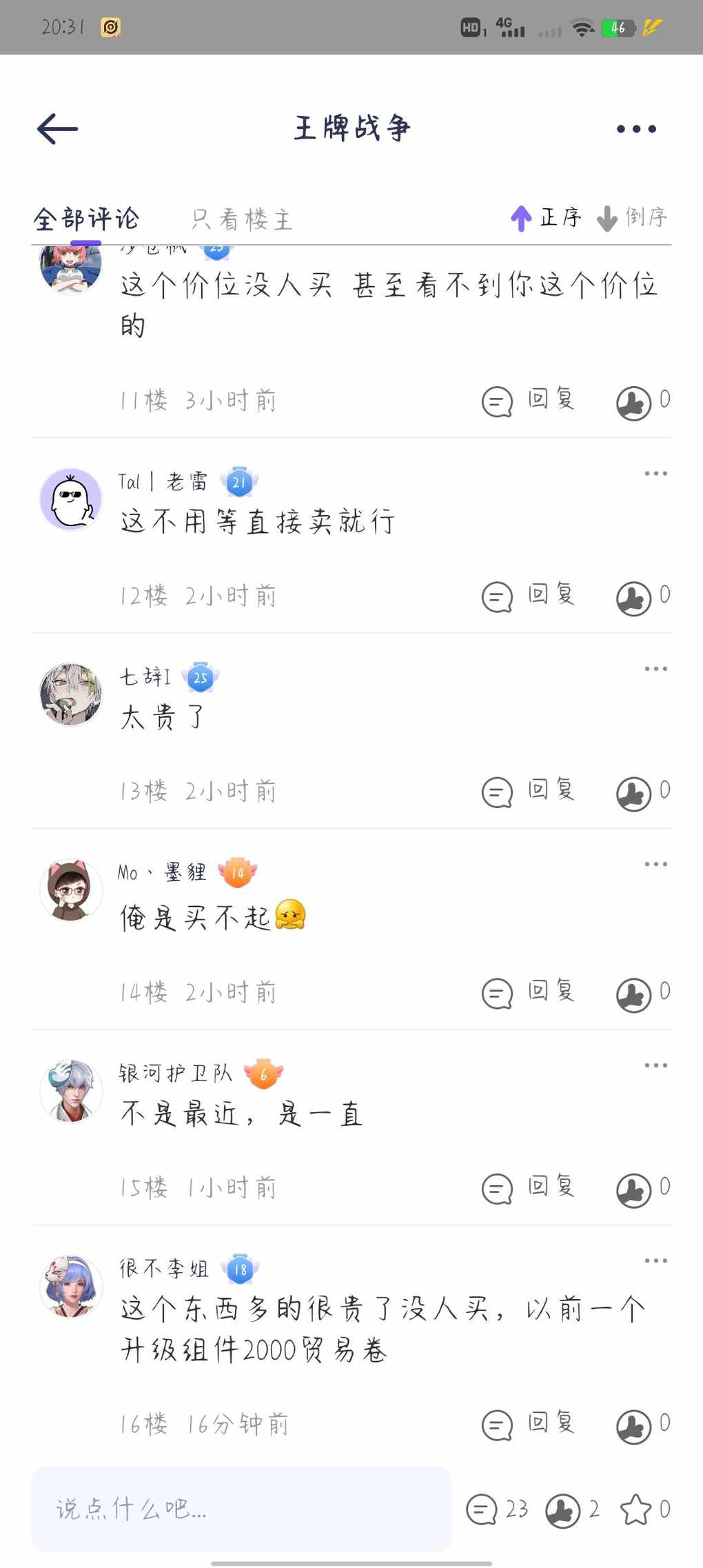Reply to the 16楼 comment by 很不李姐
The image size is (703, 1568).
(529, 1425)
